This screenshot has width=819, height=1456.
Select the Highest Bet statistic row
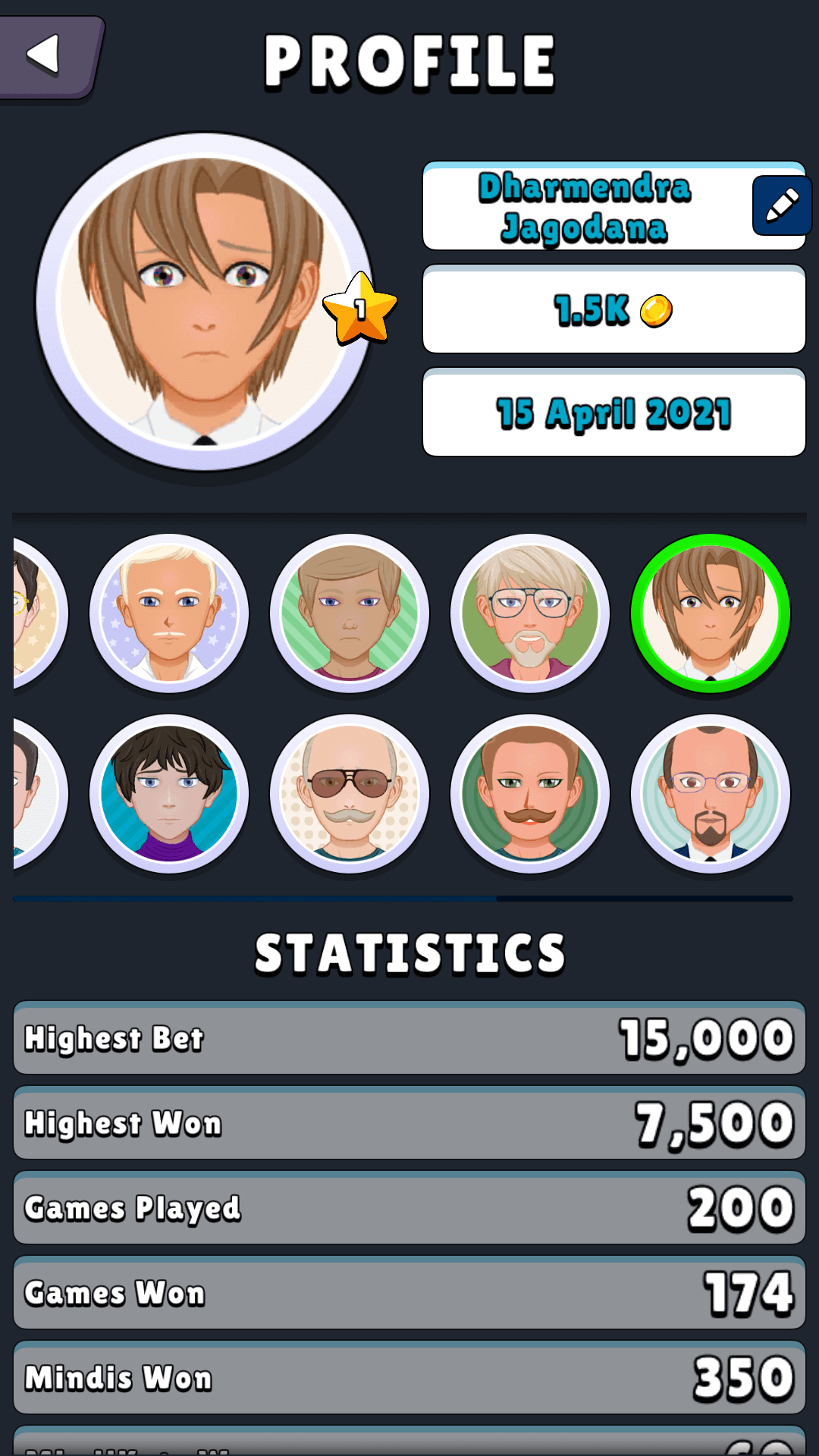[x=409, y=1039]
